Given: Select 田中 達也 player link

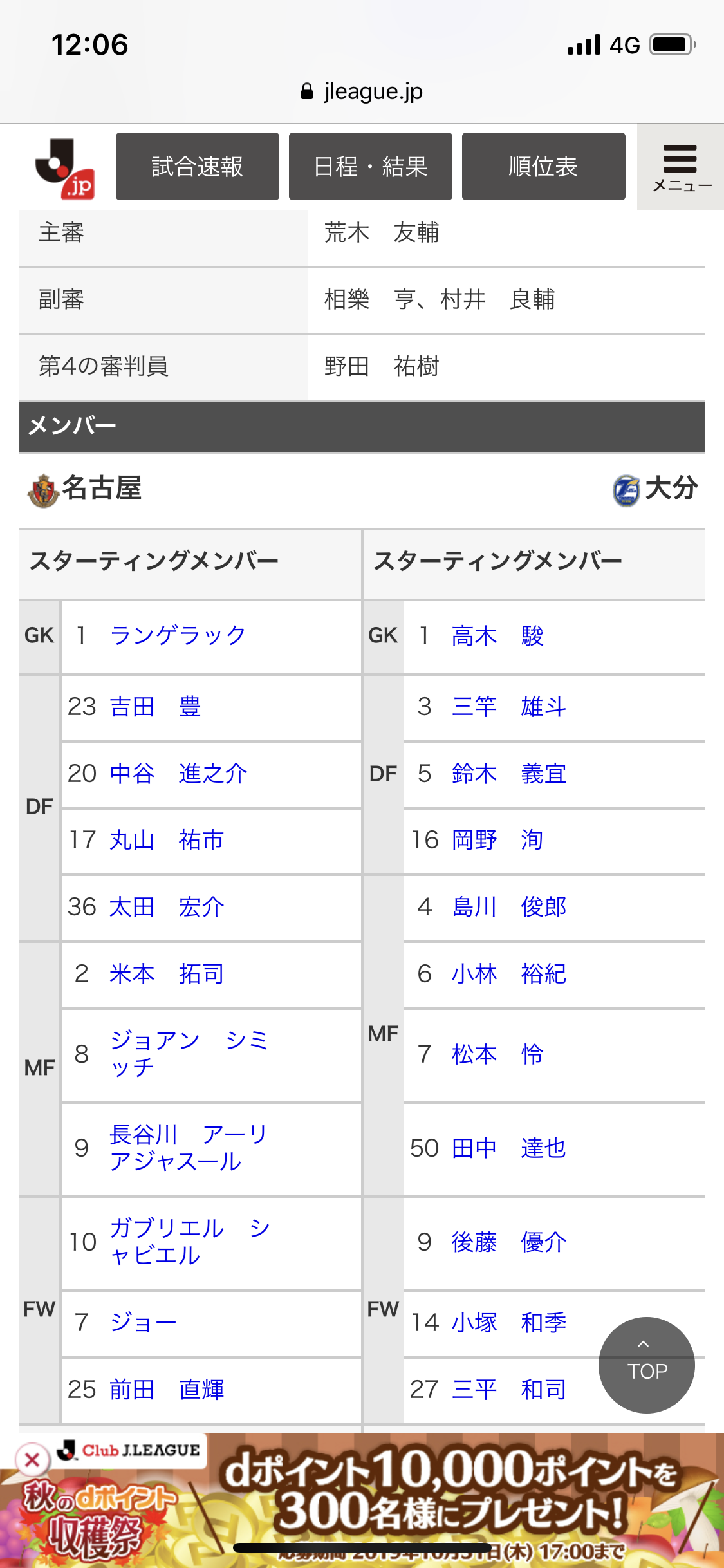Looking at the screenshot, I should click(x=508, y=1148).
